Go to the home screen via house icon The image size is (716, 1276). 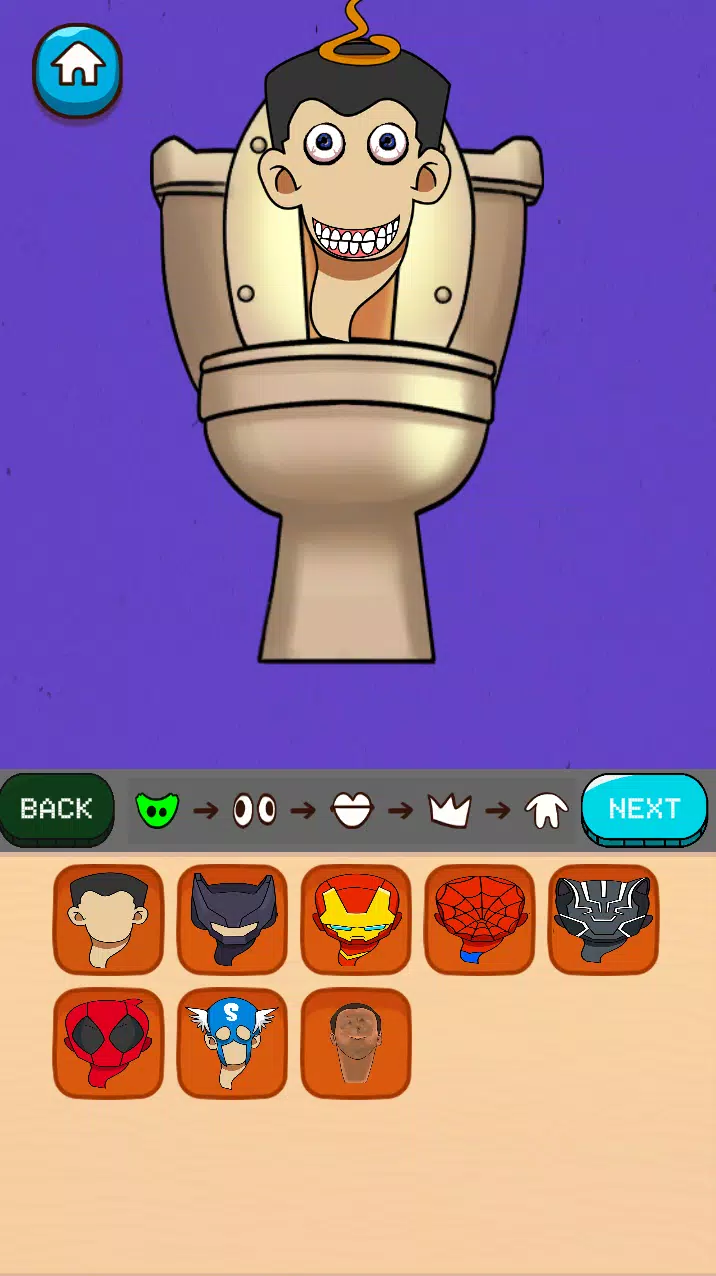pos(78,67)
